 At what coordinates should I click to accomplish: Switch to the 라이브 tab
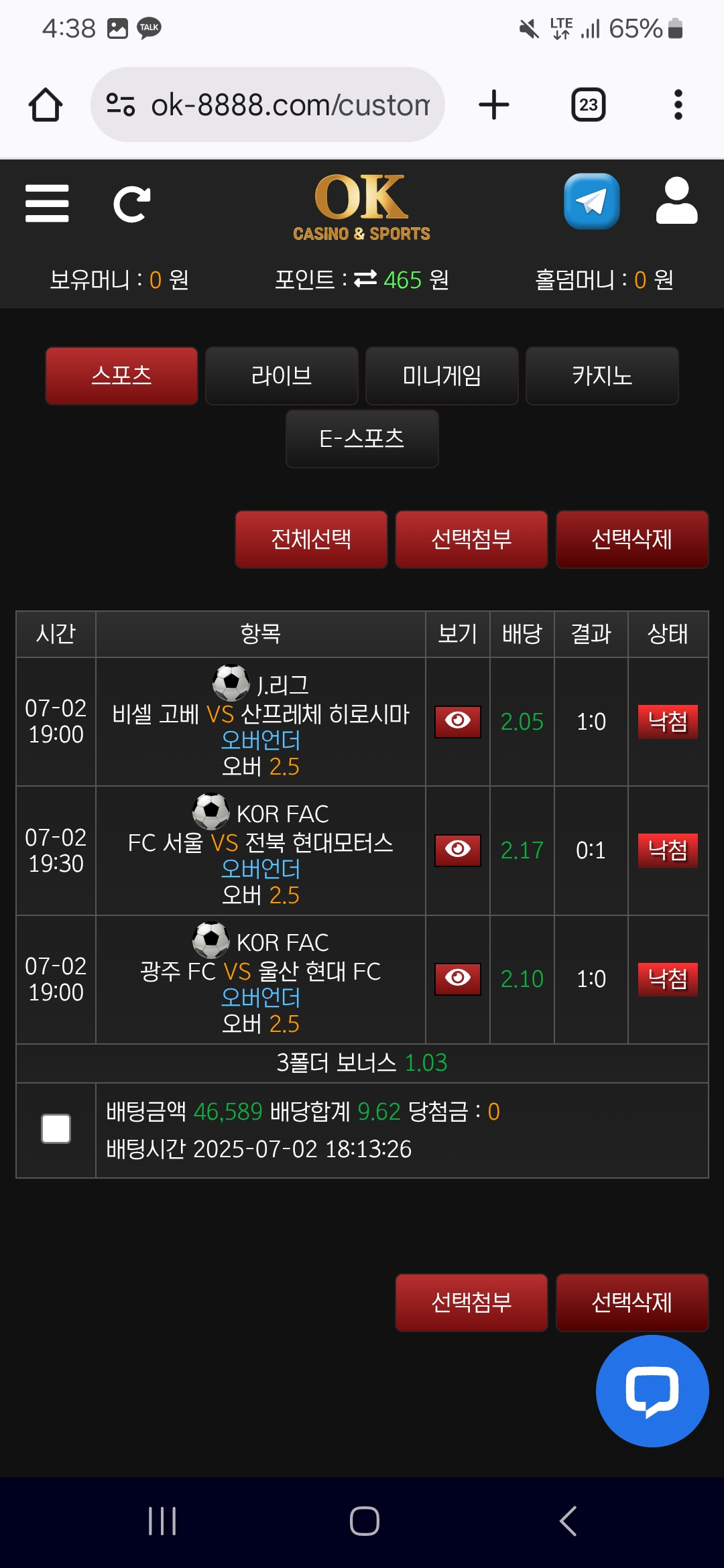282,376
